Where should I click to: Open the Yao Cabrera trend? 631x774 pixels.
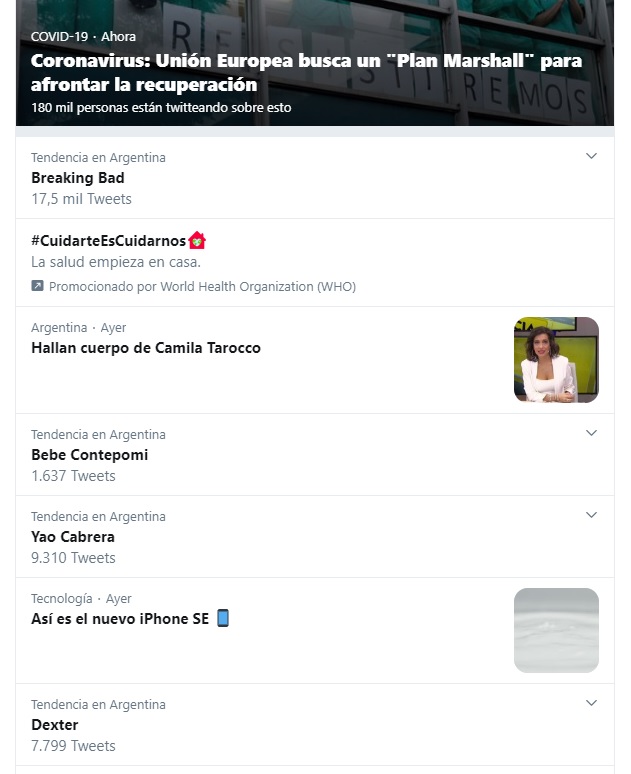click(73, 537)
